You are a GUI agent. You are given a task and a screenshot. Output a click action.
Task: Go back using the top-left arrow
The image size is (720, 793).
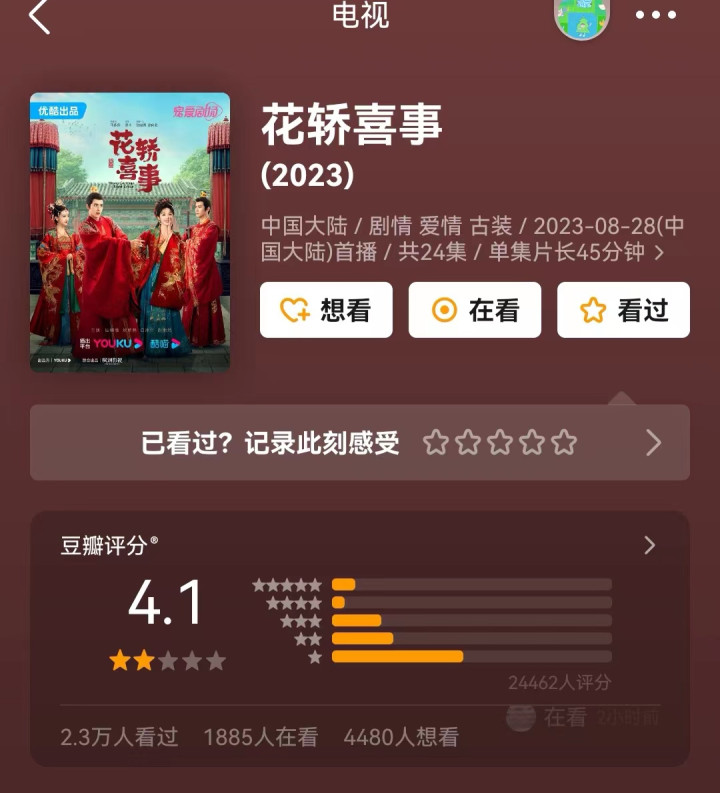pyautogui.click(x=39, y=17)
